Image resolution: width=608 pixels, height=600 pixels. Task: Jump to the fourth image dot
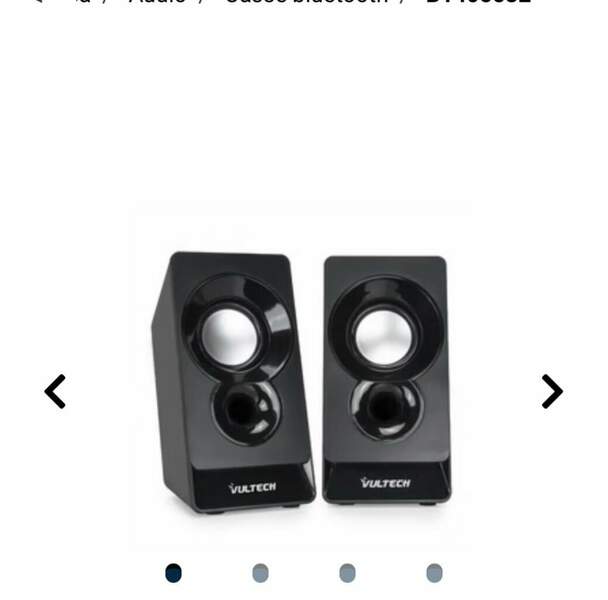tap(434, 573)
